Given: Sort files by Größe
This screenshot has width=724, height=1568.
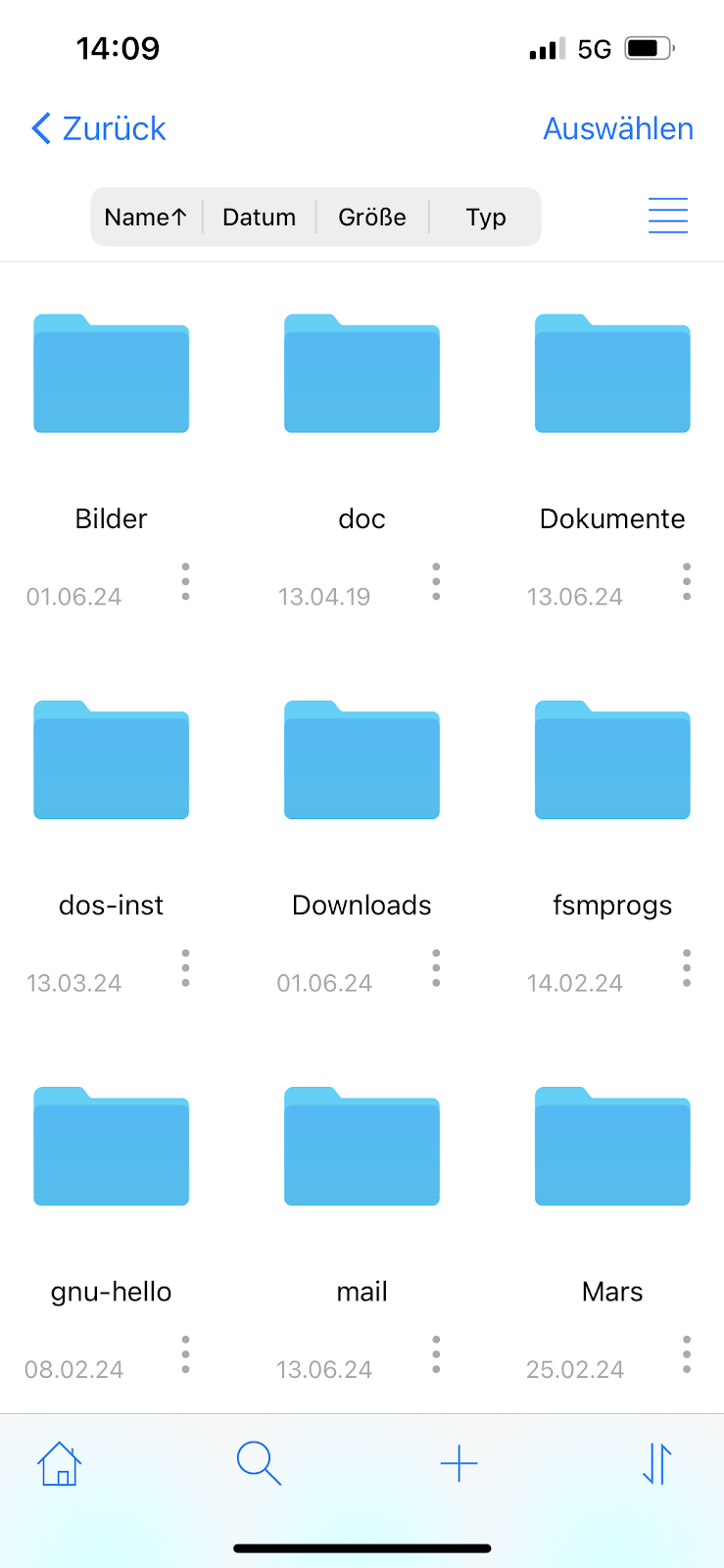Looking at the screenshot, I should pos(372,217).
